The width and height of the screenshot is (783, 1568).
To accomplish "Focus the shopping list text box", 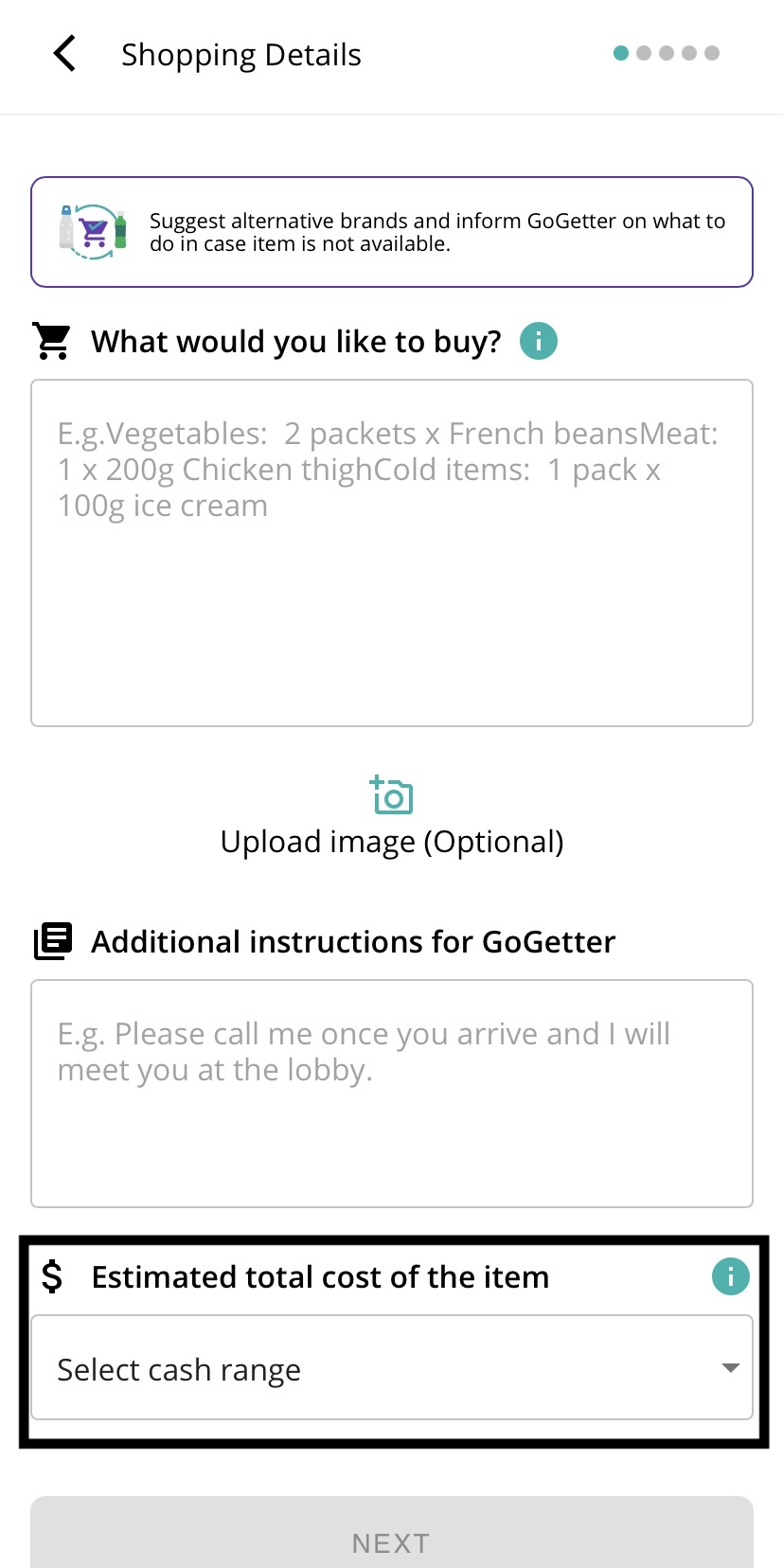I will [x=392, y=553].
